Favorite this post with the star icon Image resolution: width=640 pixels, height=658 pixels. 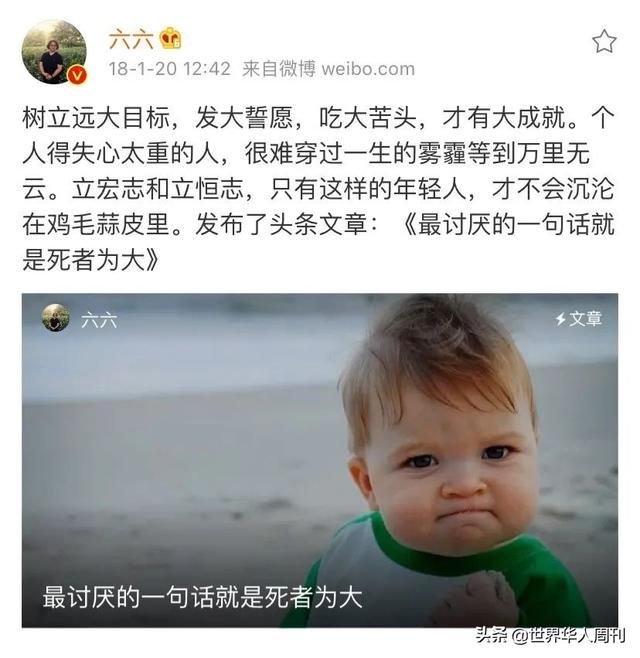(x=604, y=41)
